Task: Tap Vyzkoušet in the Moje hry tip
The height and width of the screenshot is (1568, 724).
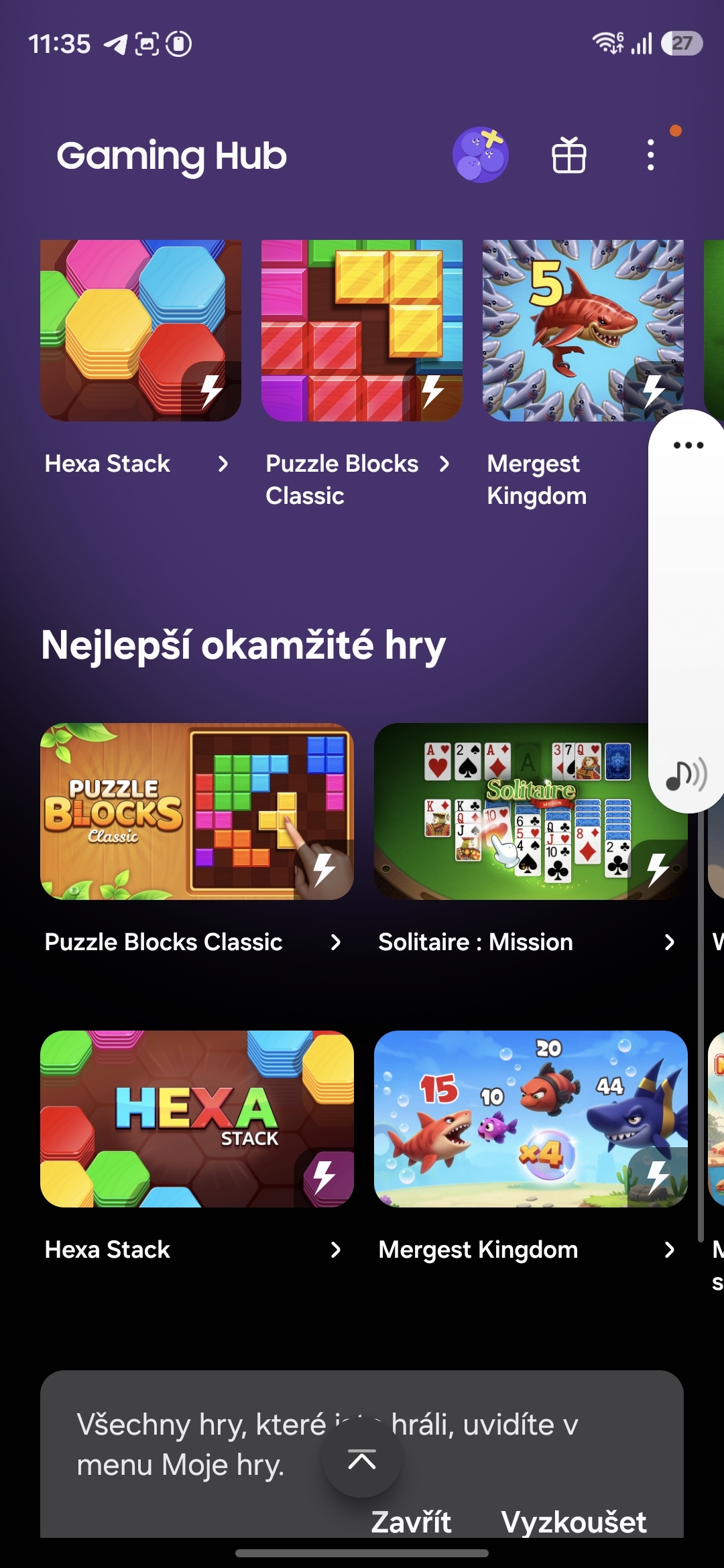Action: pos(573,1522)
